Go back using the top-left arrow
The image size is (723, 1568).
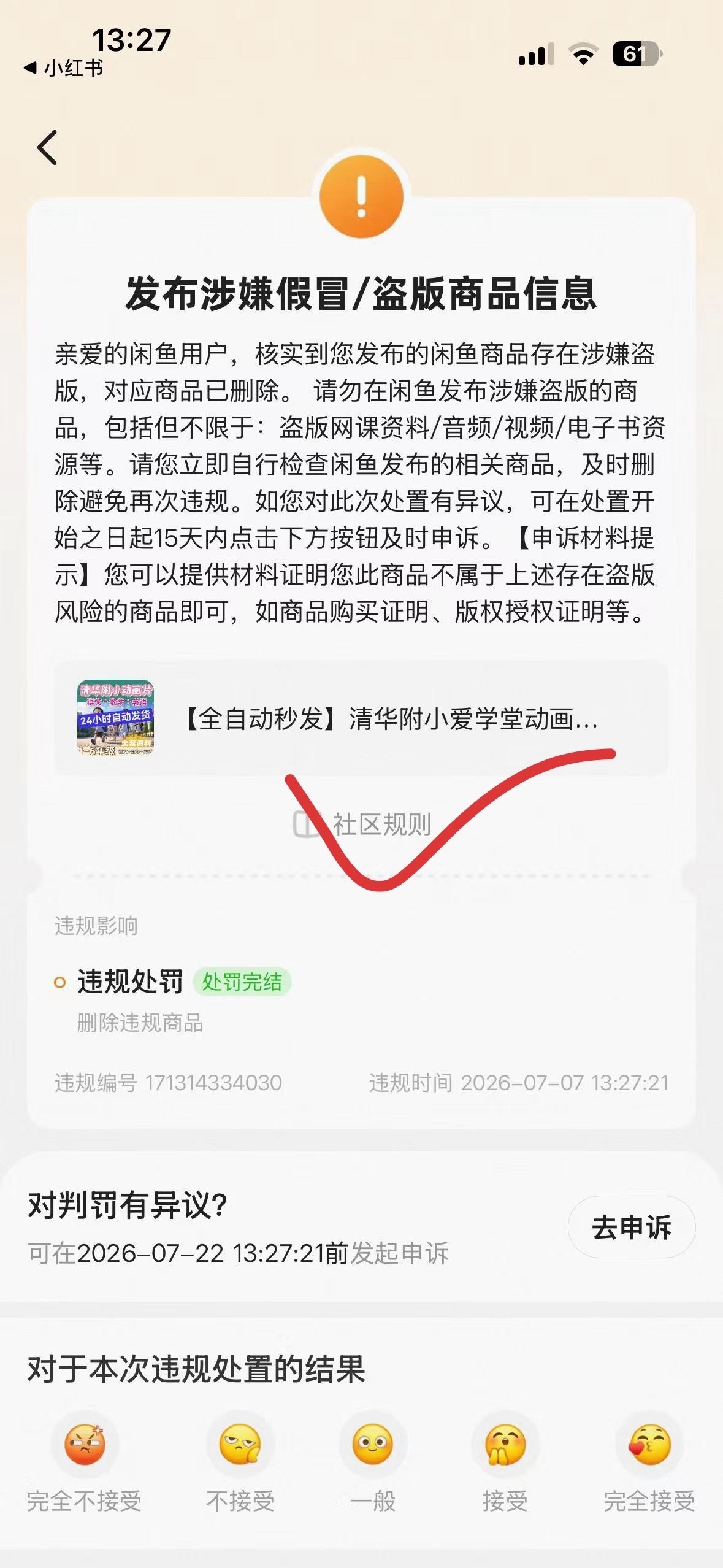pyautogui.click(x=47, y=147)
